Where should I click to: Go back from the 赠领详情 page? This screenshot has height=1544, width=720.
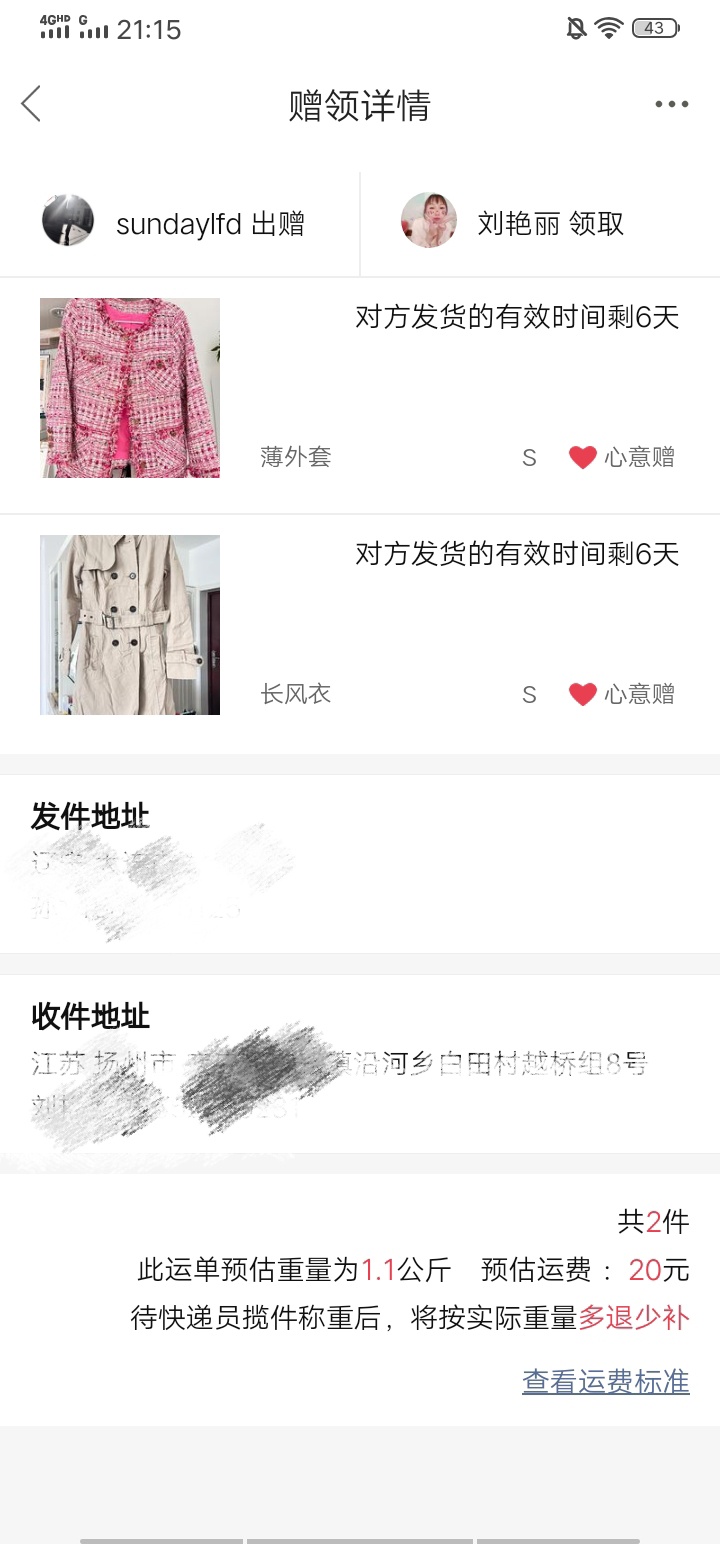[32, 104]
